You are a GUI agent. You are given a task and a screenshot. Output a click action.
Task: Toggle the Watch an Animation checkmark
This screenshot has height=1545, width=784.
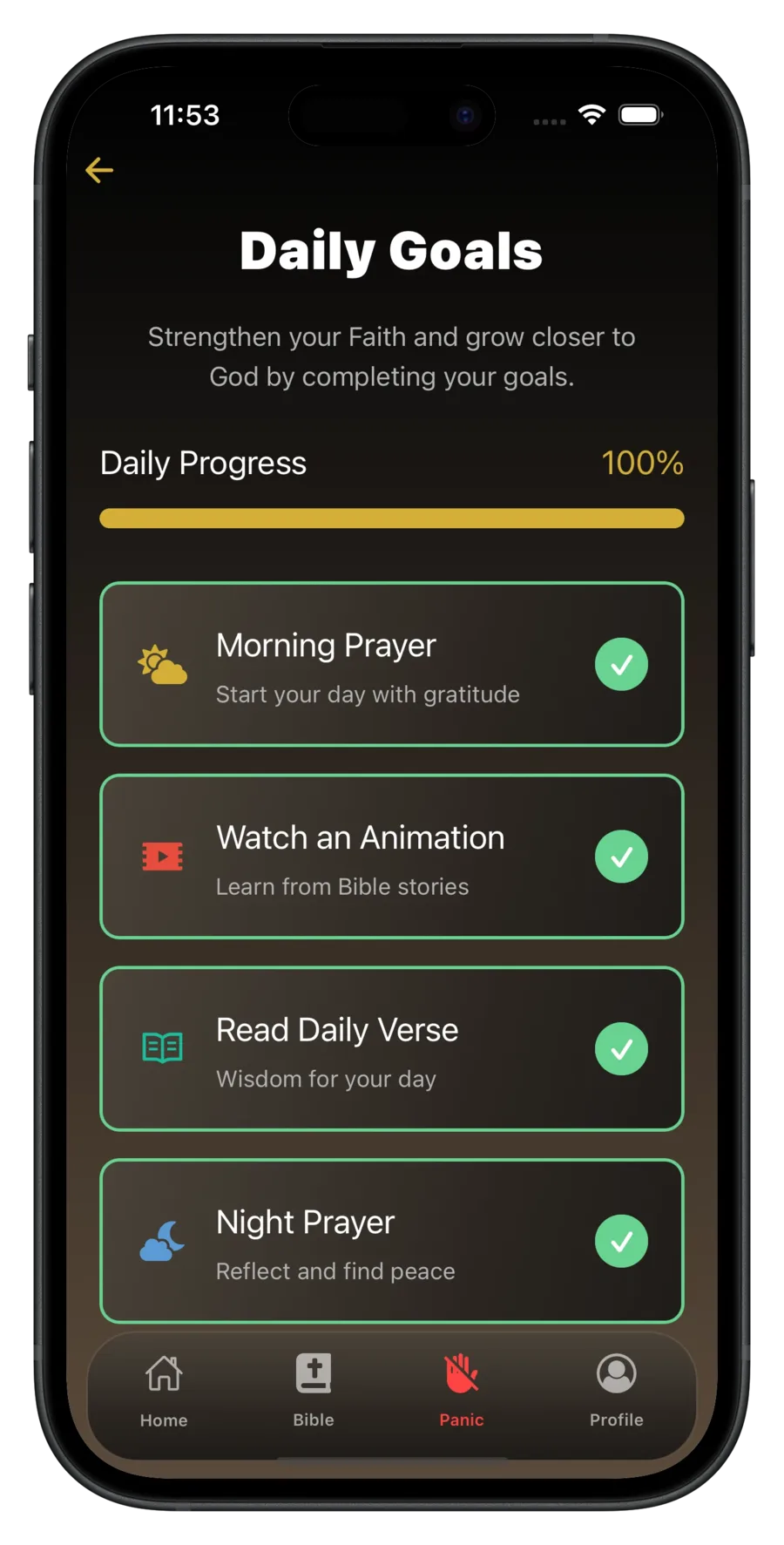pos(621,857)
